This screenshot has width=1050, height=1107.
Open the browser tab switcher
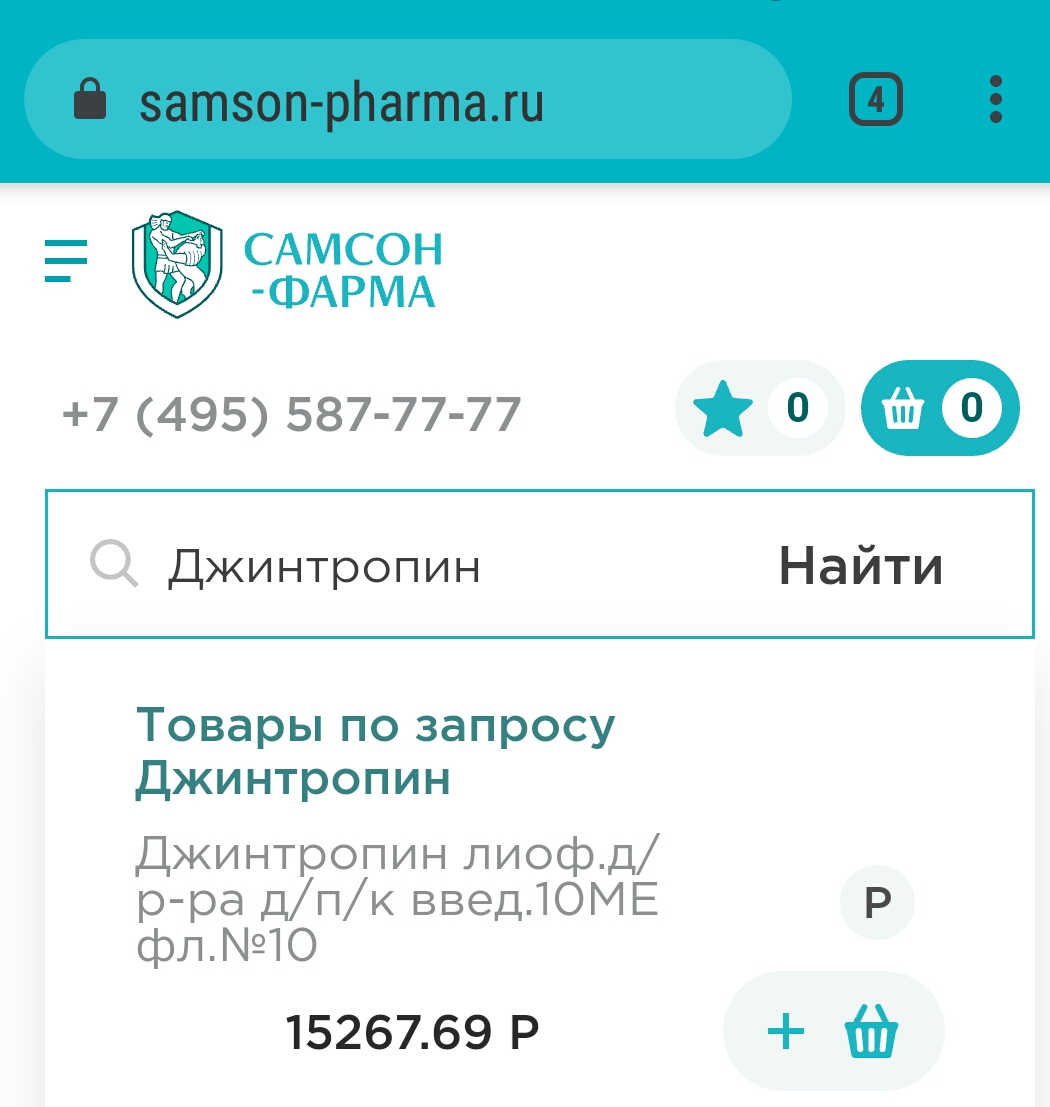[875, 101]
